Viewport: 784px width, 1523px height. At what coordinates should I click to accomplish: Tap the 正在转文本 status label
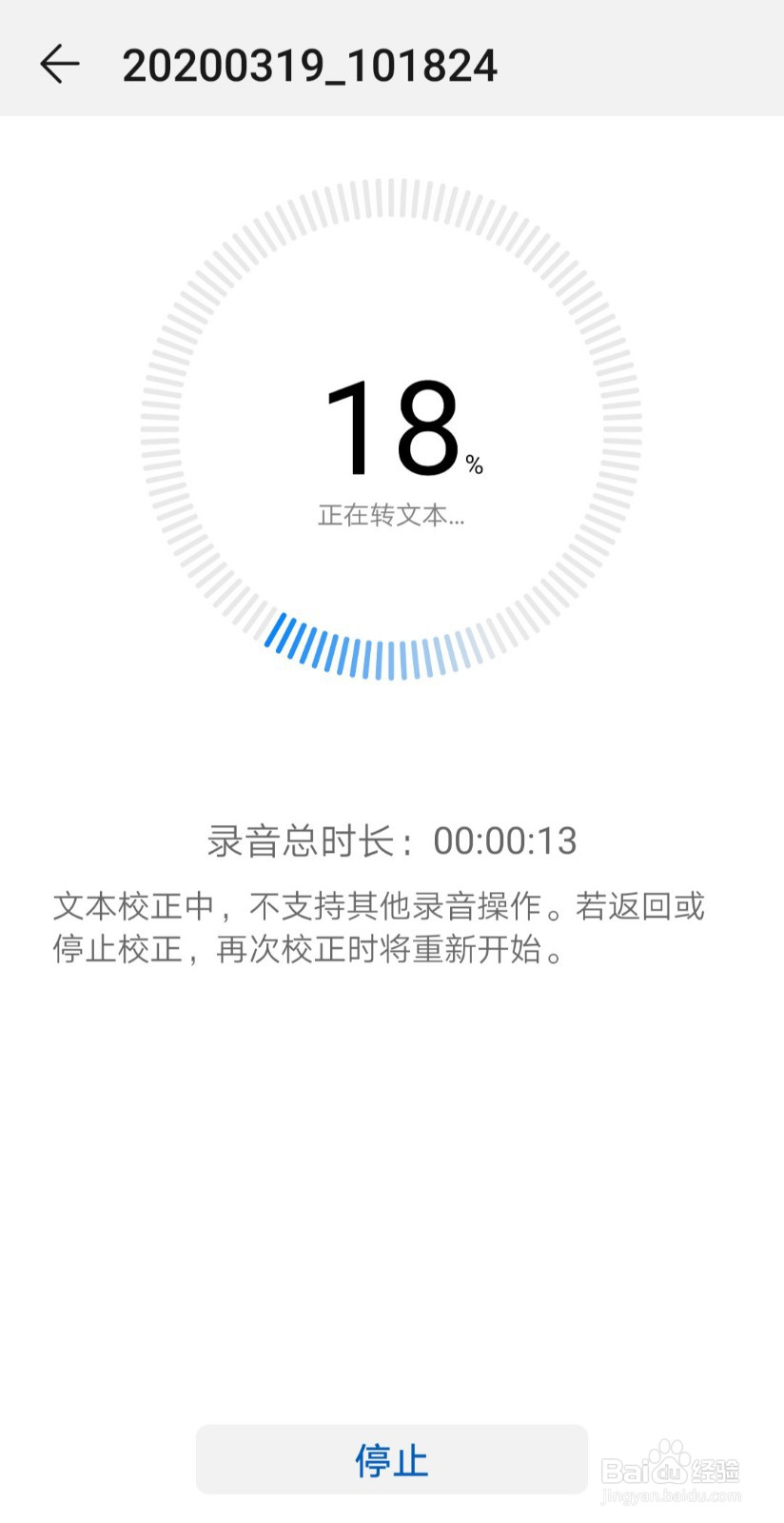coord(392,515)
